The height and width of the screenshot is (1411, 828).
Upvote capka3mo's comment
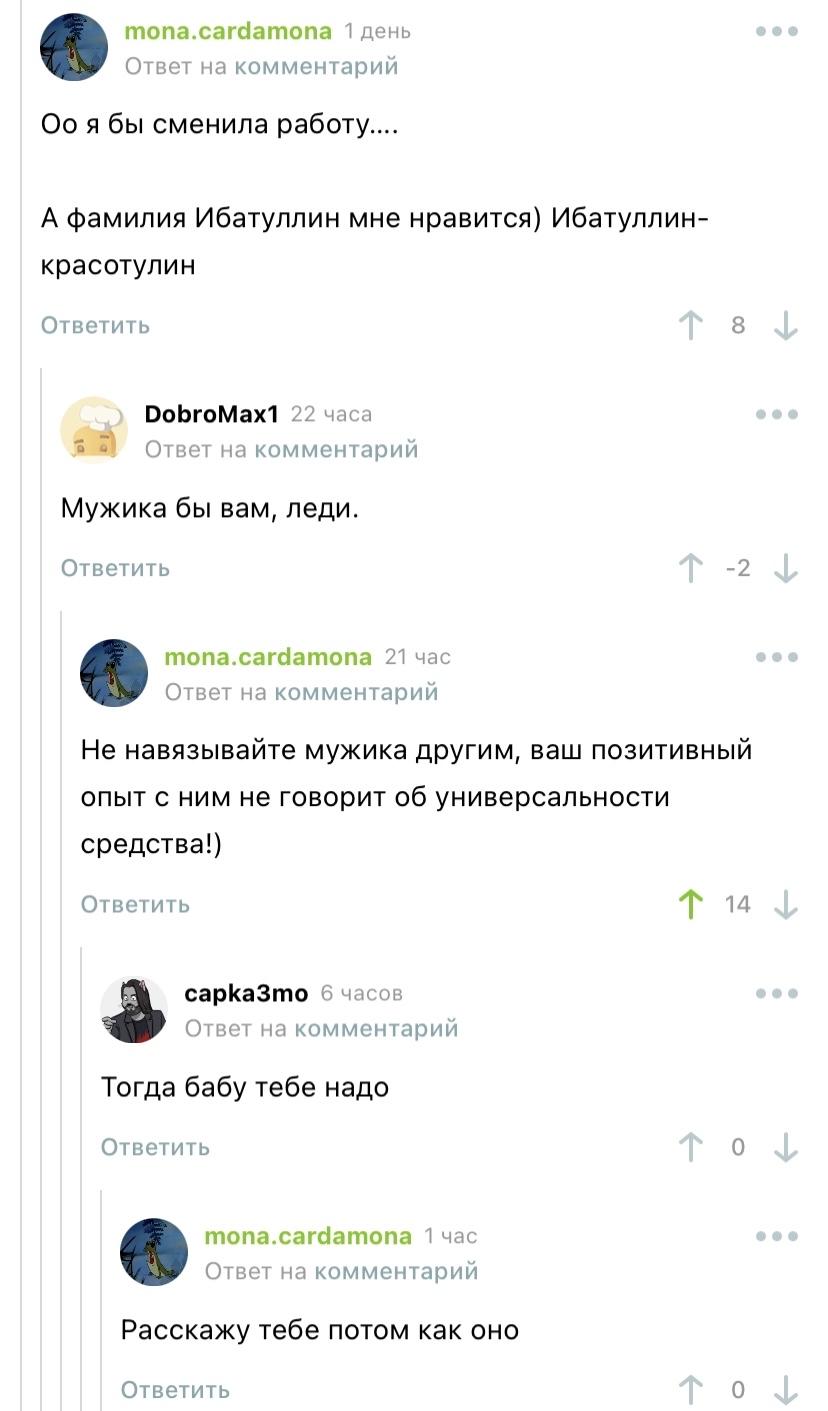(691, 1147)
